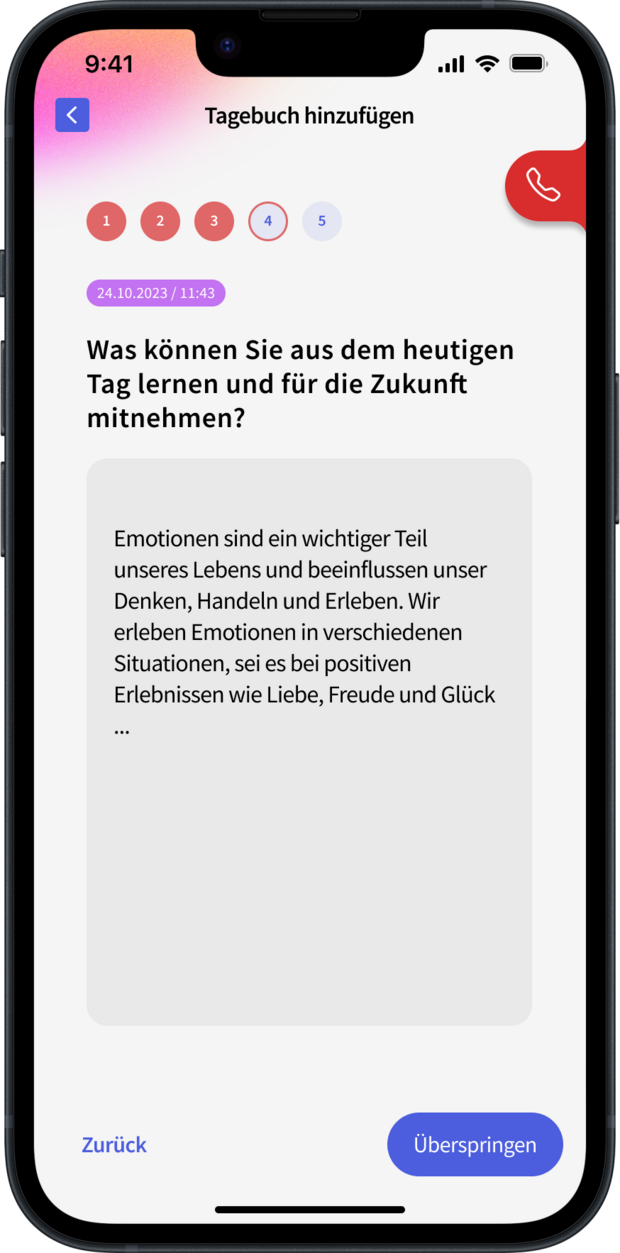This screenshot has height=1253, width=620.
Task: Jump to step 1 of the diary
Action: pos(106,221)
